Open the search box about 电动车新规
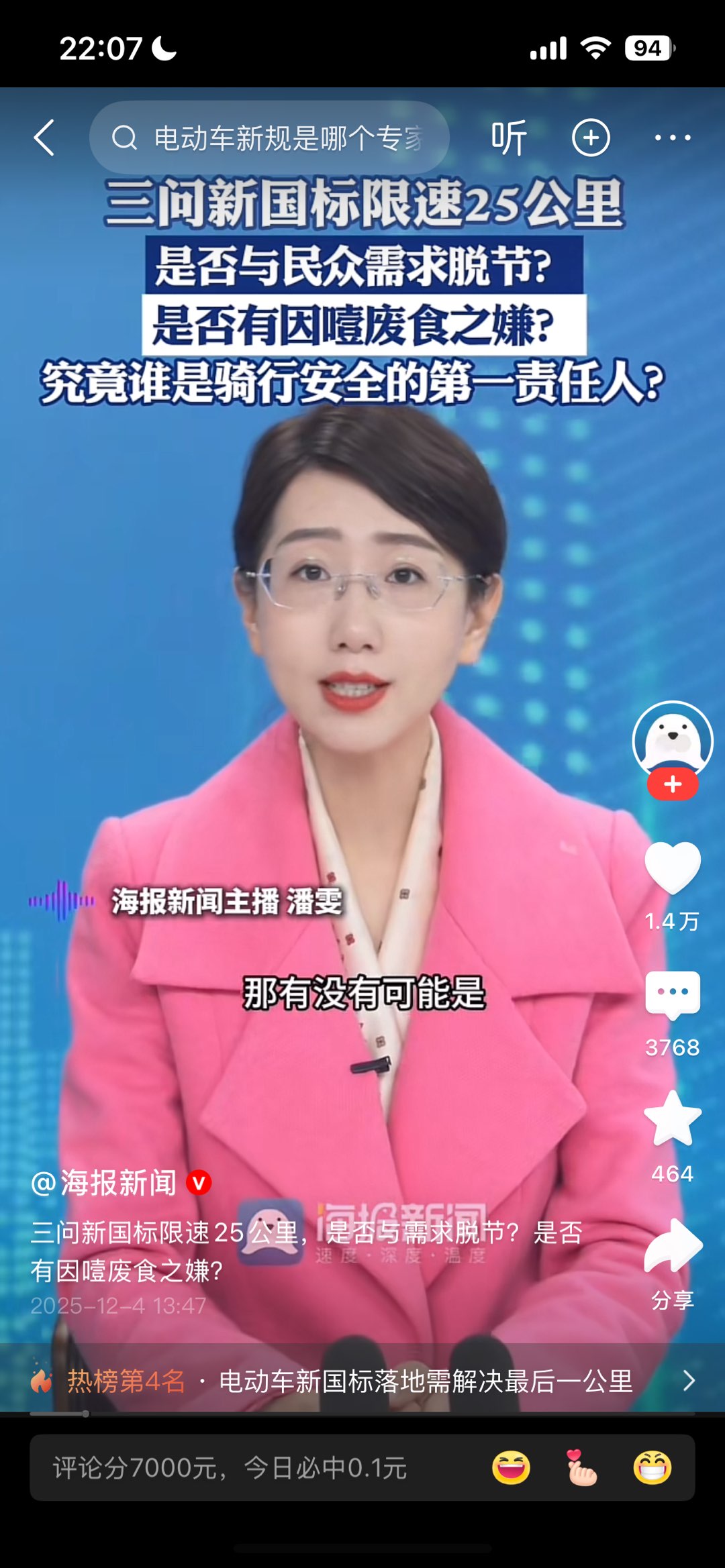The height and width of the screenshot is (1568, 725). (x=269, y=138)
